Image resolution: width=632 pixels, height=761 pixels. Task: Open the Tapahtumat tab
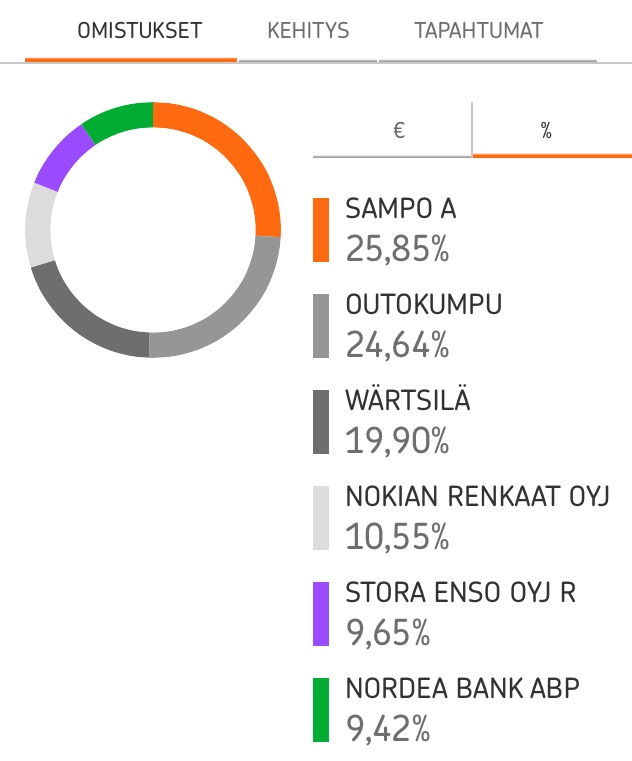(x=478, y=31)
